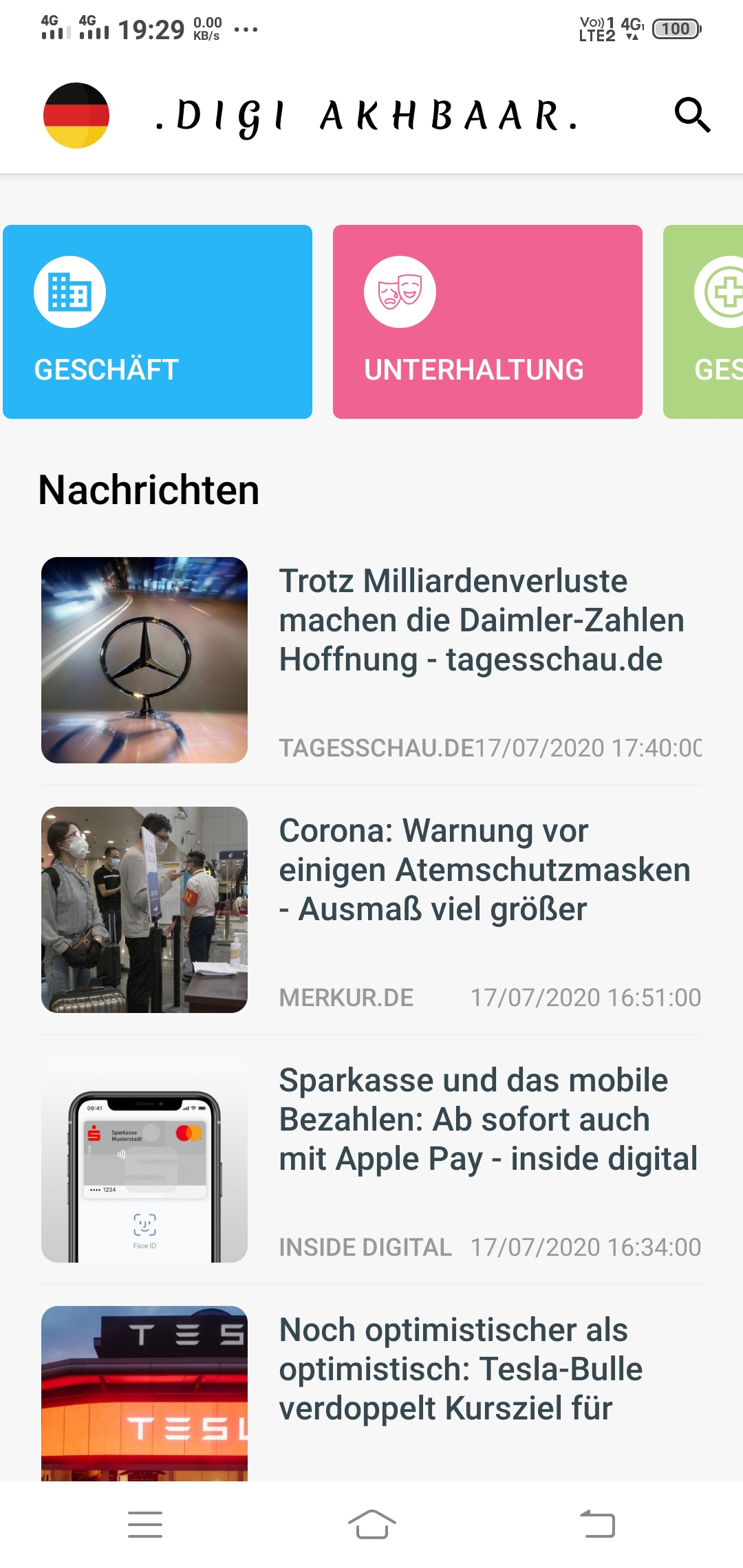View the Tesla-Bulle Kursziel article
The image size is (743, 1568).
pos(461,1369)
